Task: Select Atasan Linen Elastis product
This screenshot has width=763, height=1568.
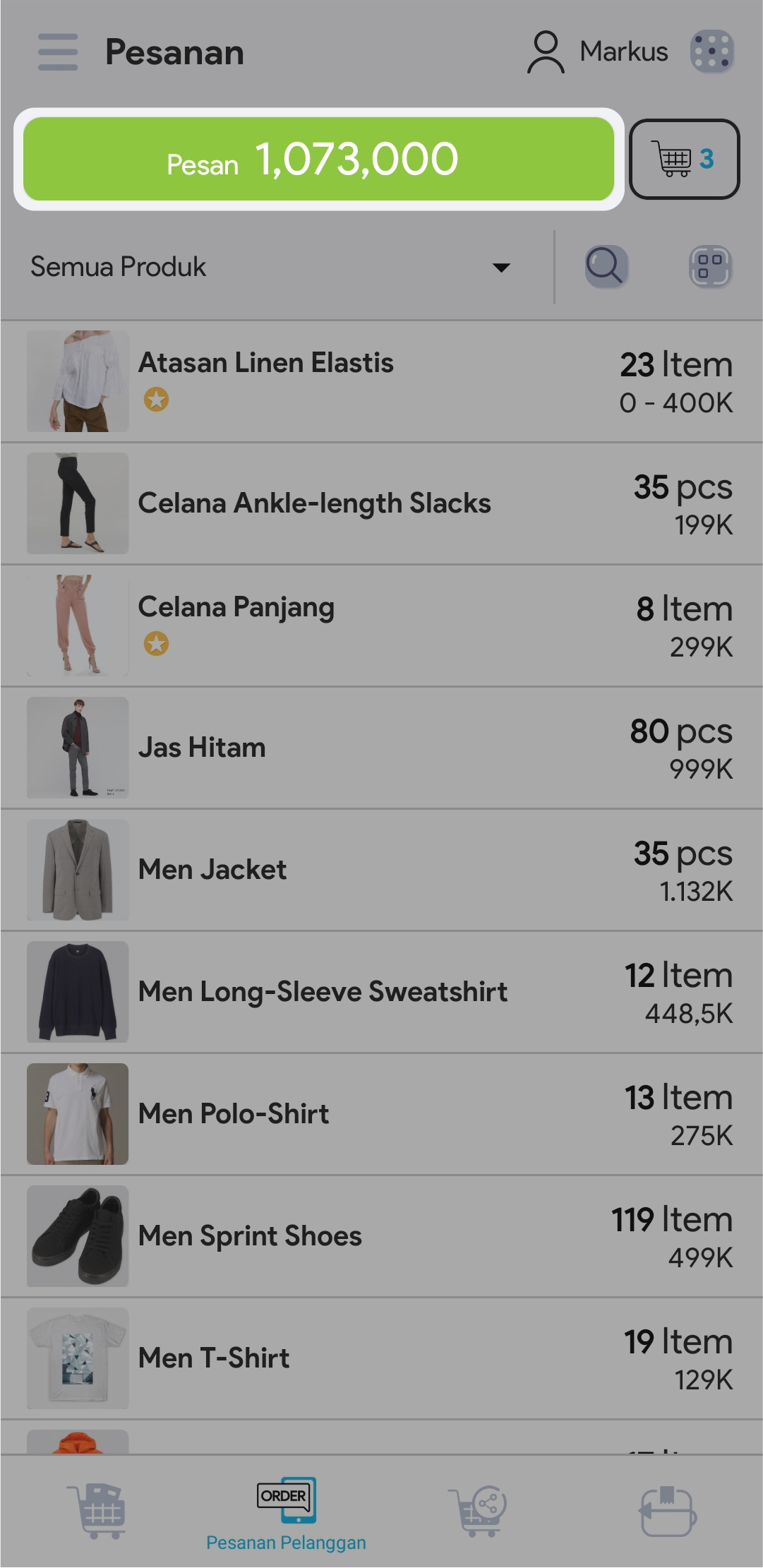Action: pyautogui.click(x=381, y=381)
